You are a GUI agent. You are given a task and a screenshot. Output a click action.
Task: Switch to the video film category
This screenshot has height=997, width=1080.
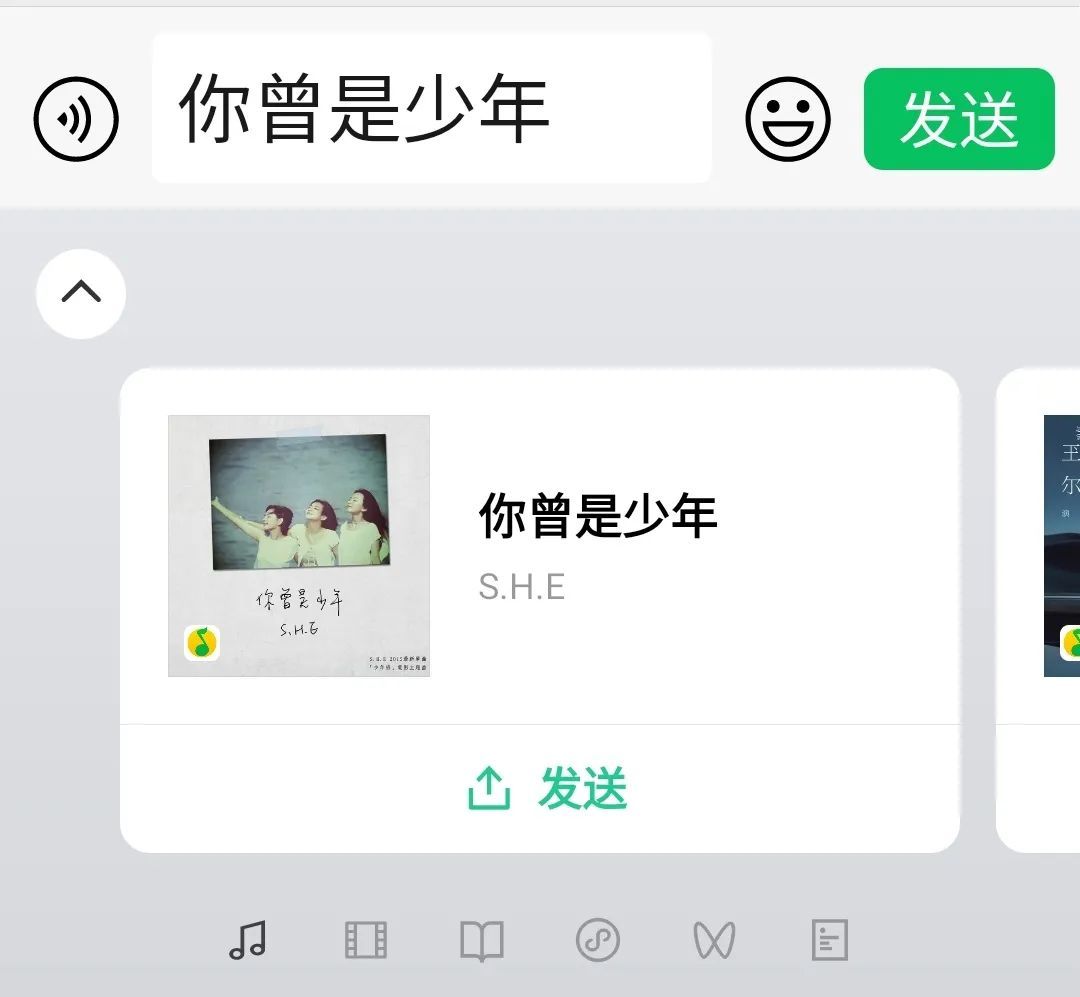coord(365,940)
